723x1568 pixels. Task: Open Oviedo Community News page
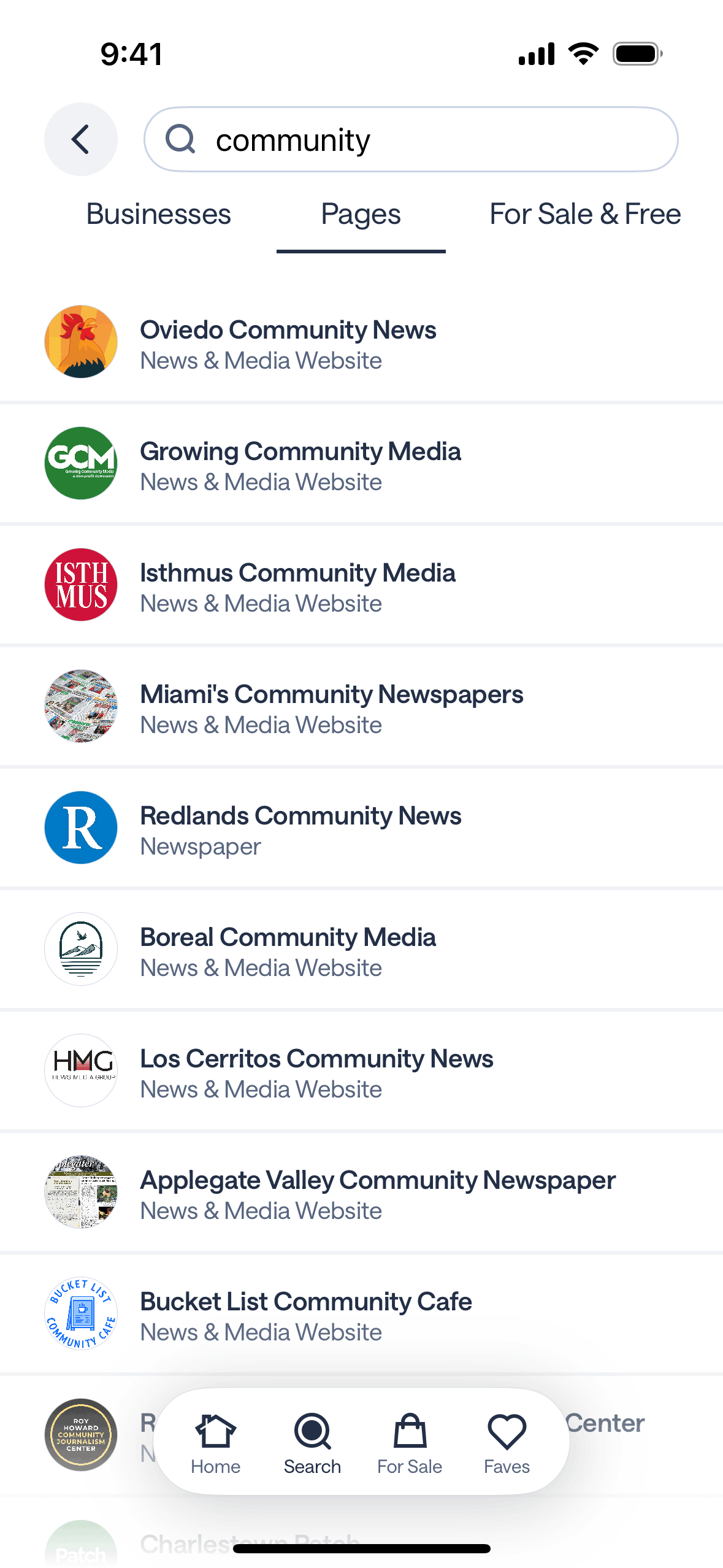click(288, 343)
